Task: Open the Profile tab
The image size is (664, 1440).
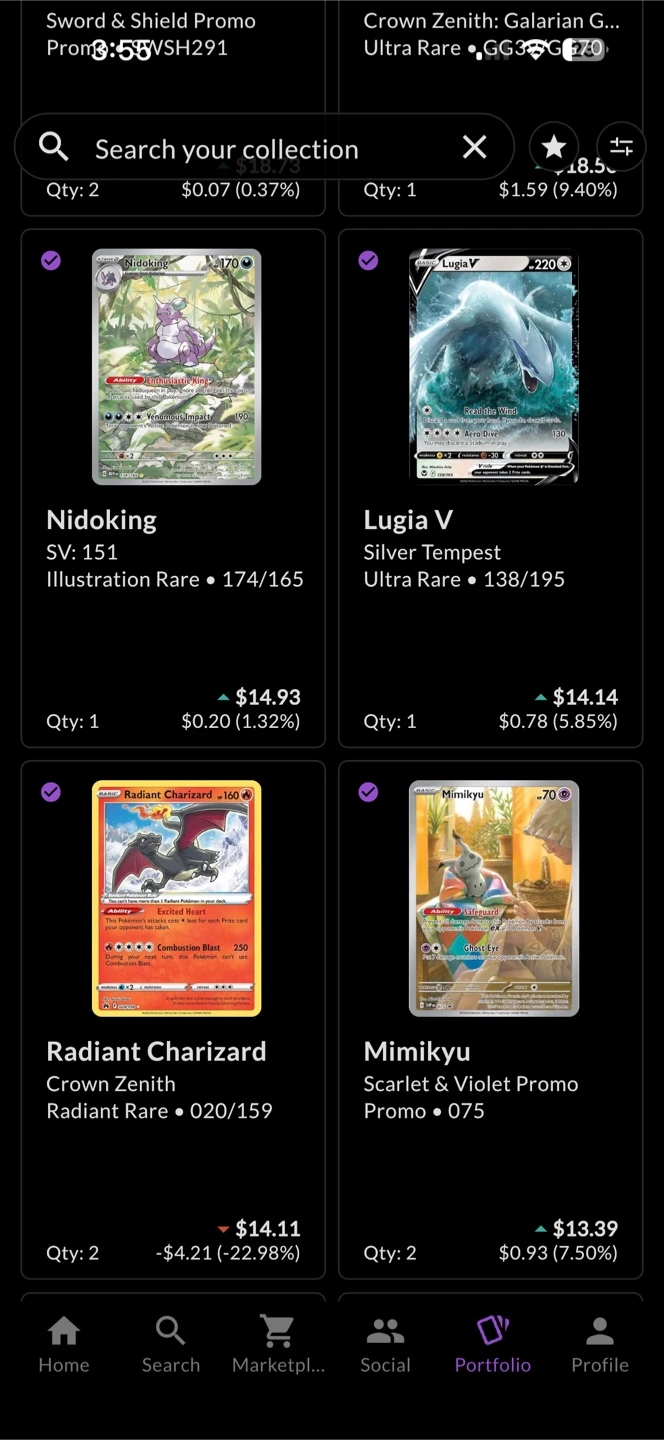Action: coord(600,1345)
